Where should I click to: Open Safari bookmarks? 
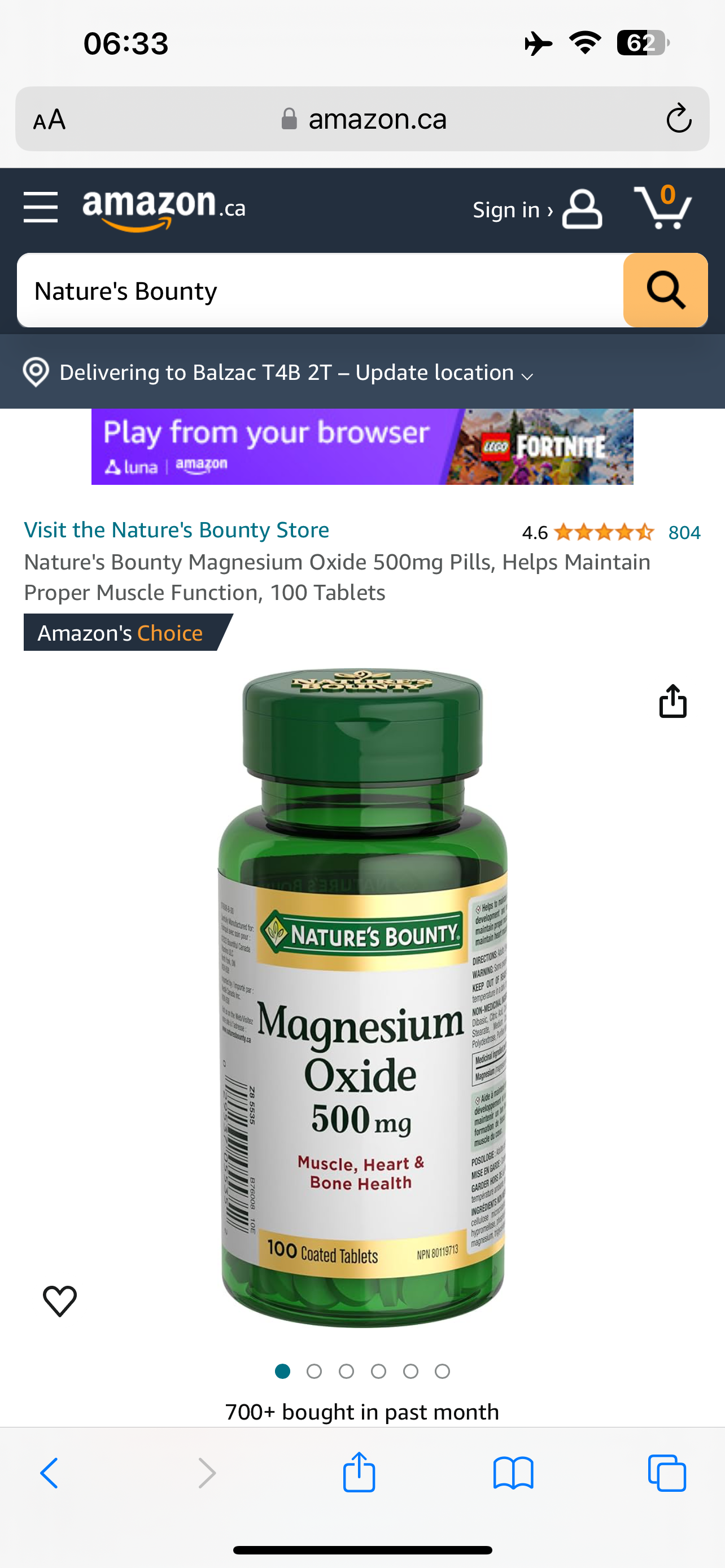pyautogui.click(x=513, y=1474)
